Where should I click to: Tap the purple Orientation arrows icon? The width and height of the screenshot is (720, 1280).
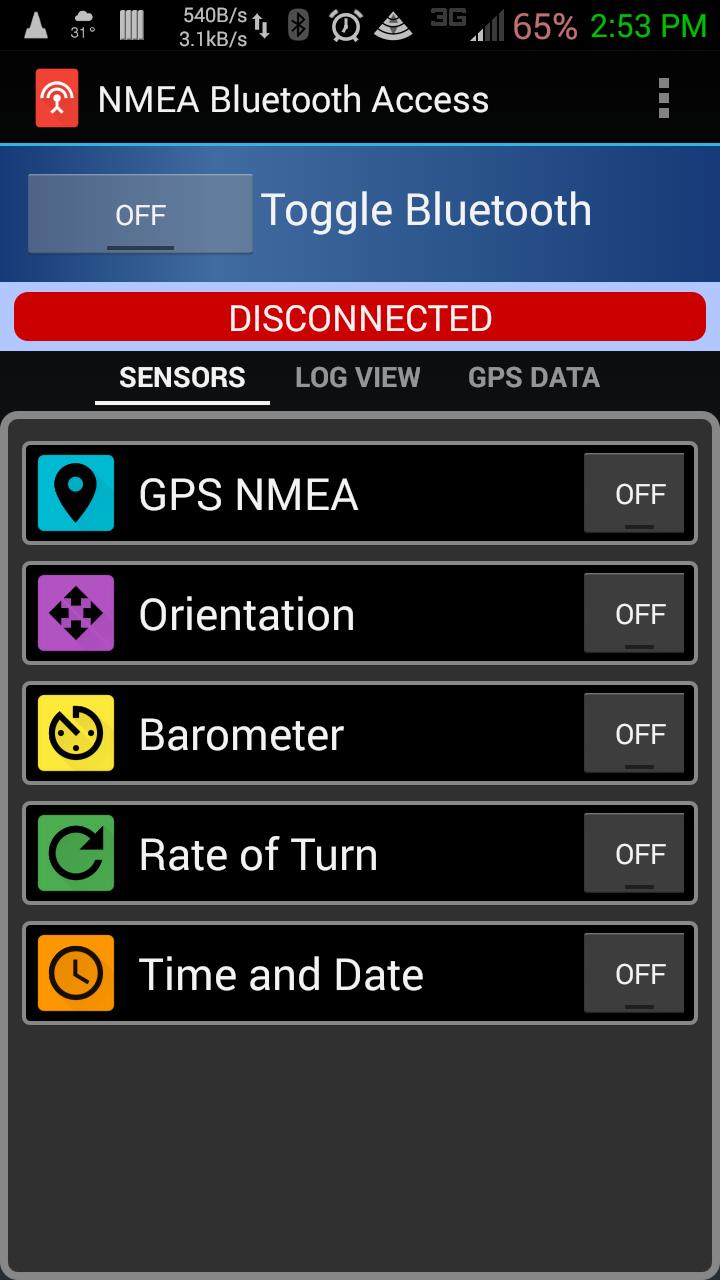pyautogui.click(x=75, y=614)
